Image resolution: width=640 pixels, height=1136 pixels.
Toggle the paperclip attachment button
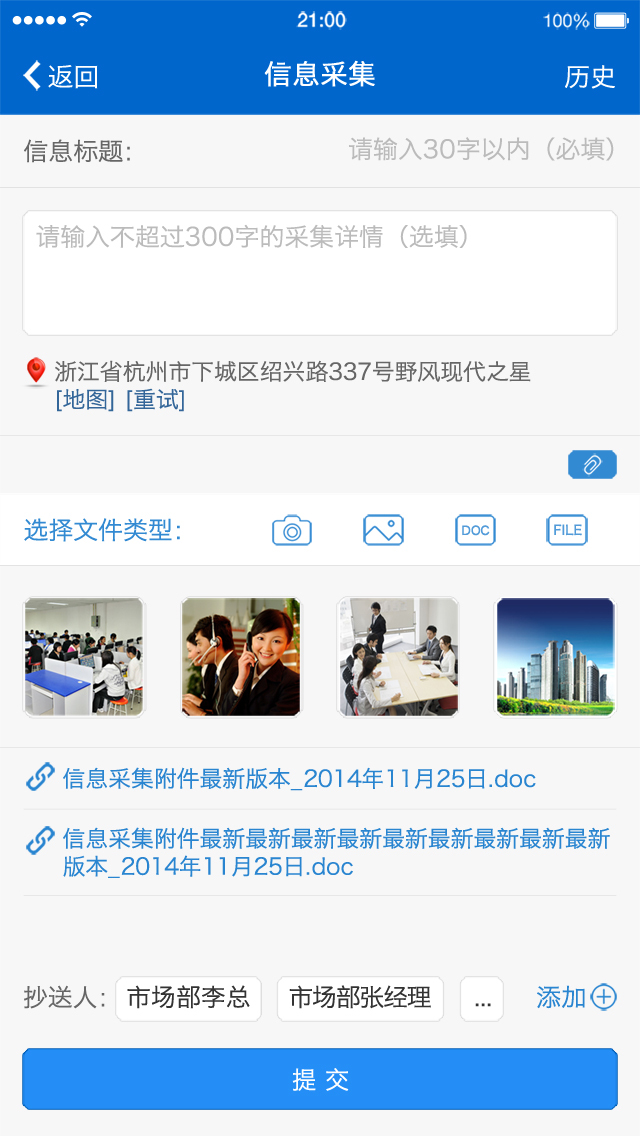592,465
